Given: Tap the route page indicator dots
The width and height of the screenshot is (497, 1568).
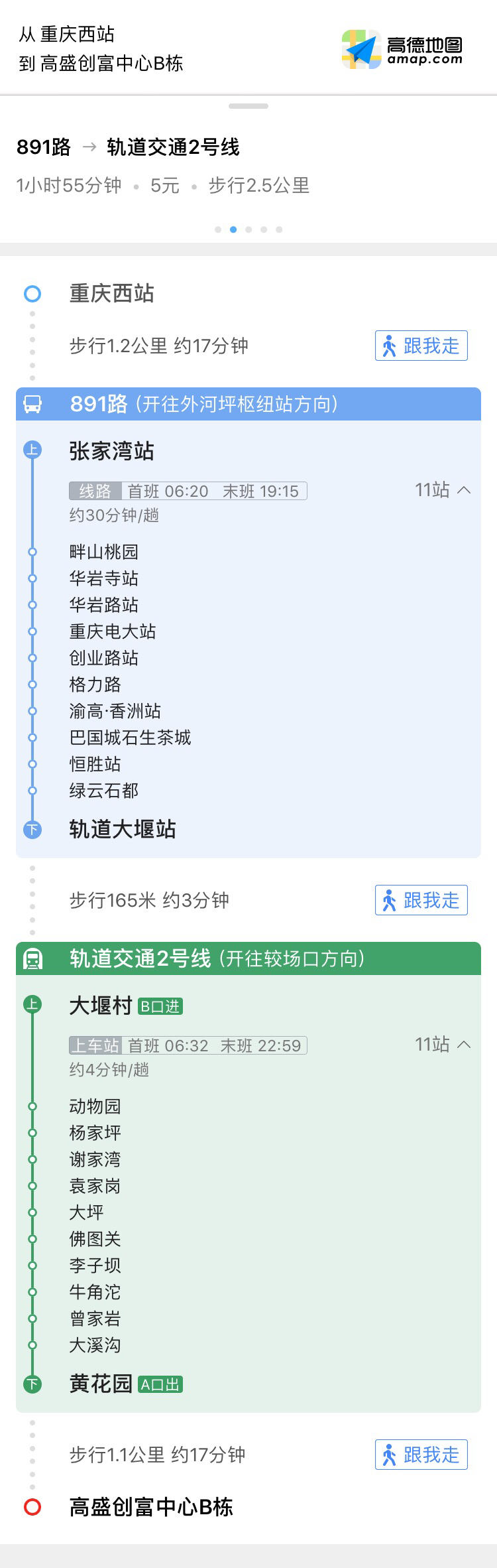Looking at the screenshot, I should (248, 229).
